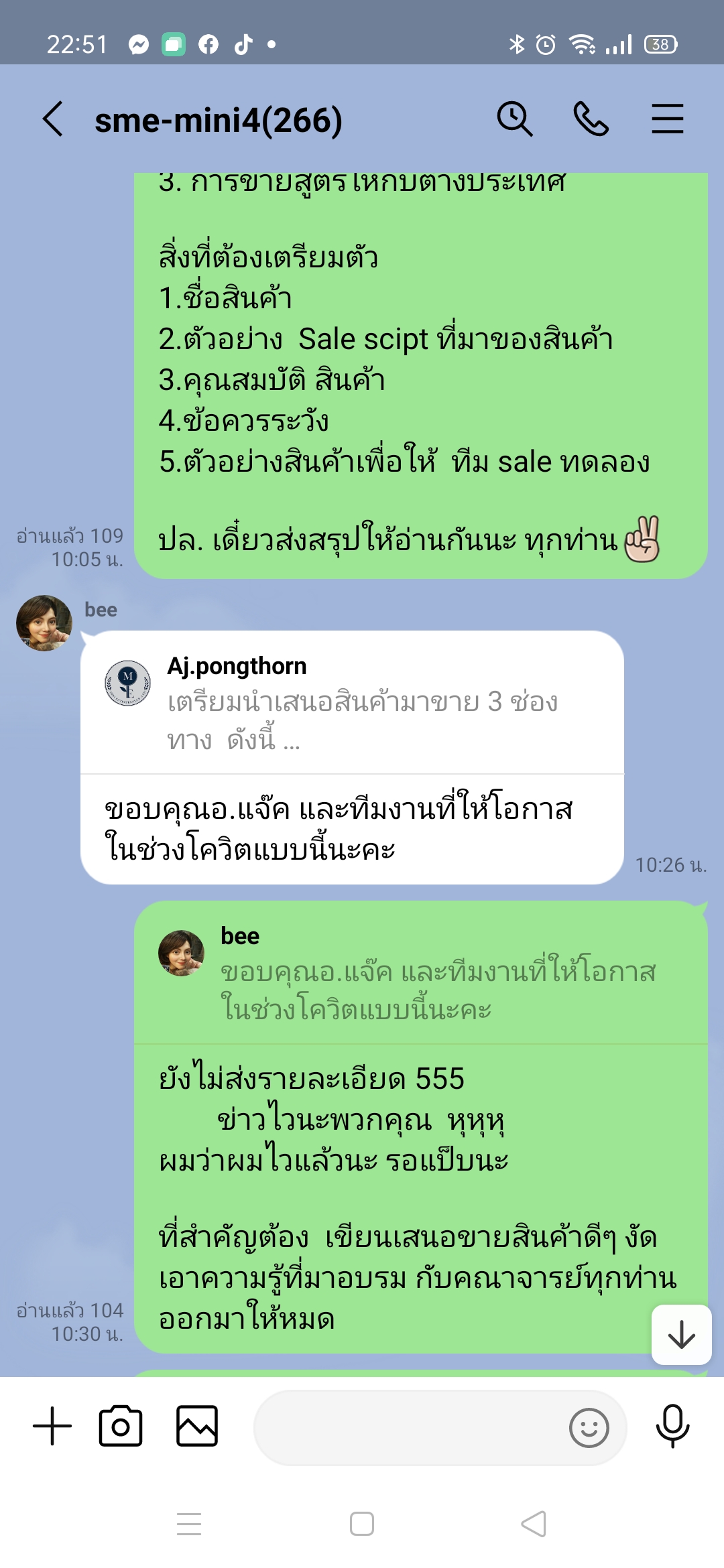Open the chat menu
This screenshot has height=1568, width=724.
point(668,119)
